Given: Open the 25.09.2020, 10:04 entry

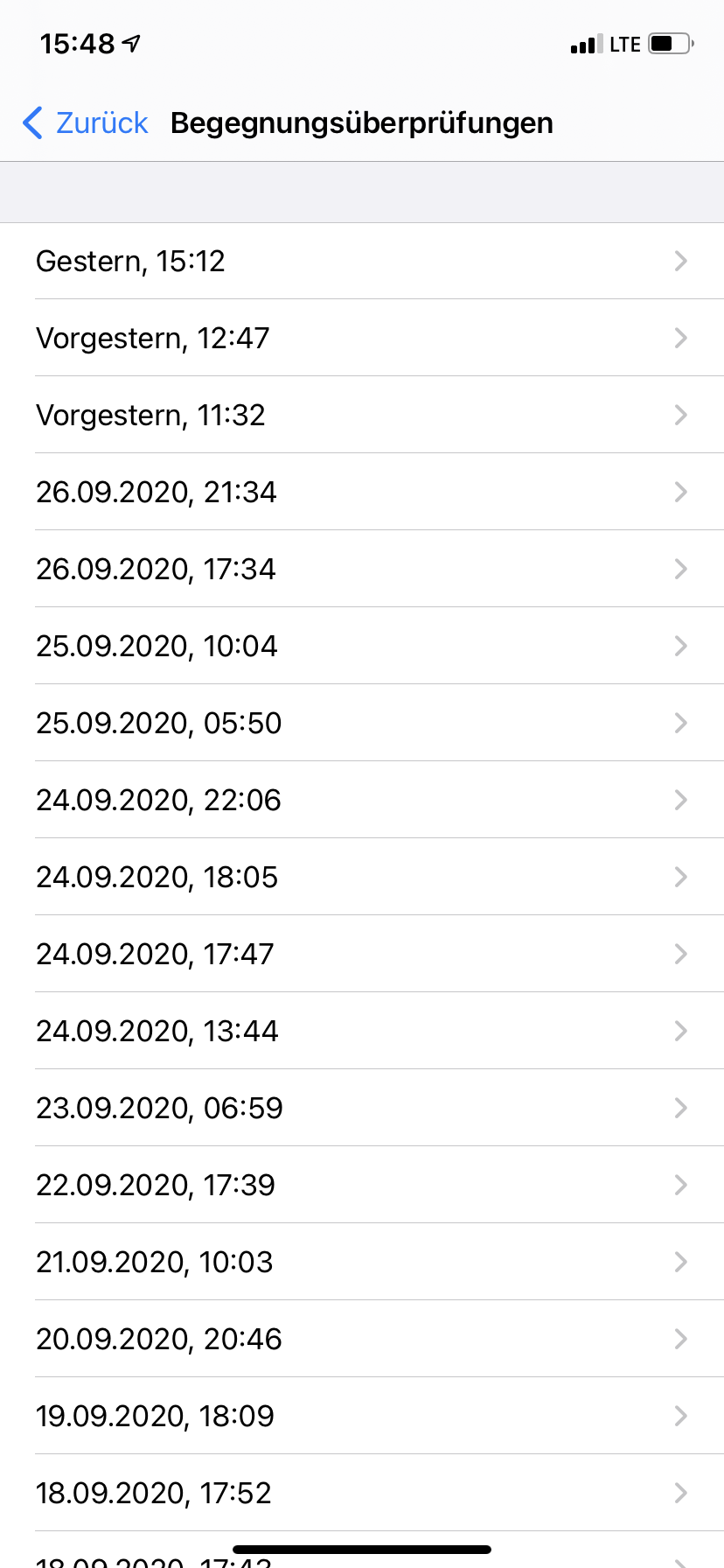Looking at the screenshot, I should point(362,647).
